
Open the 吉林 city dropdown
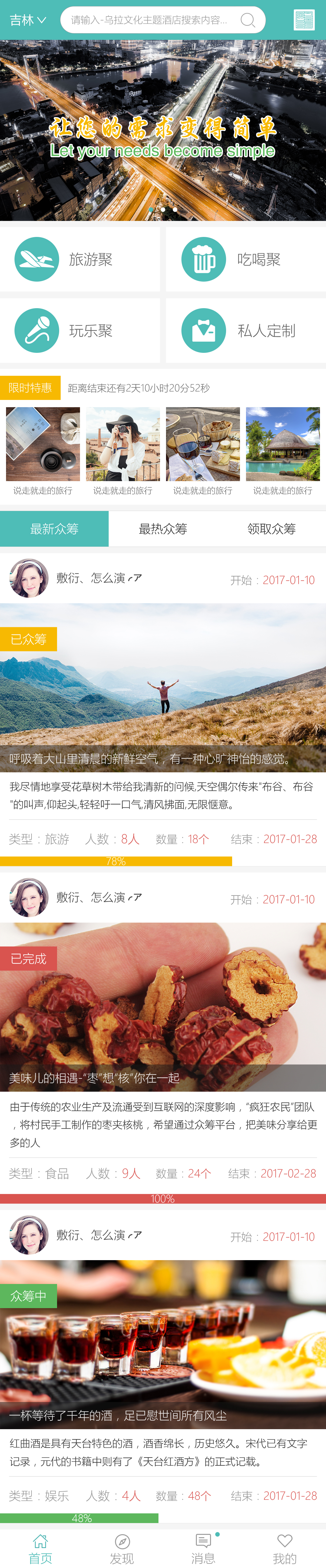[x=27, y=20]
